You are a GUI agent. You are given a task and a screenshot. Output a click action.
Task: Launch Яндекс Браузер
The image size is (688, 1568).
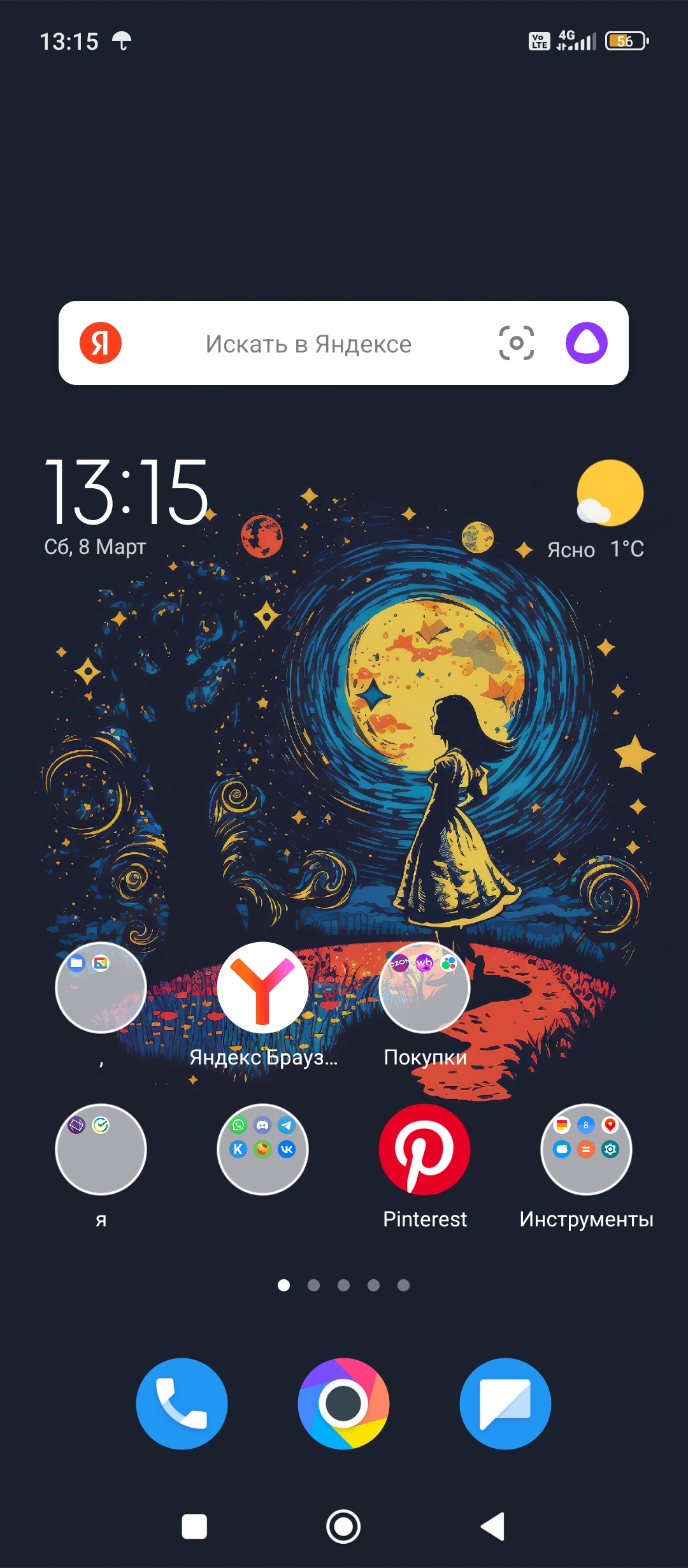click(262, 987)
